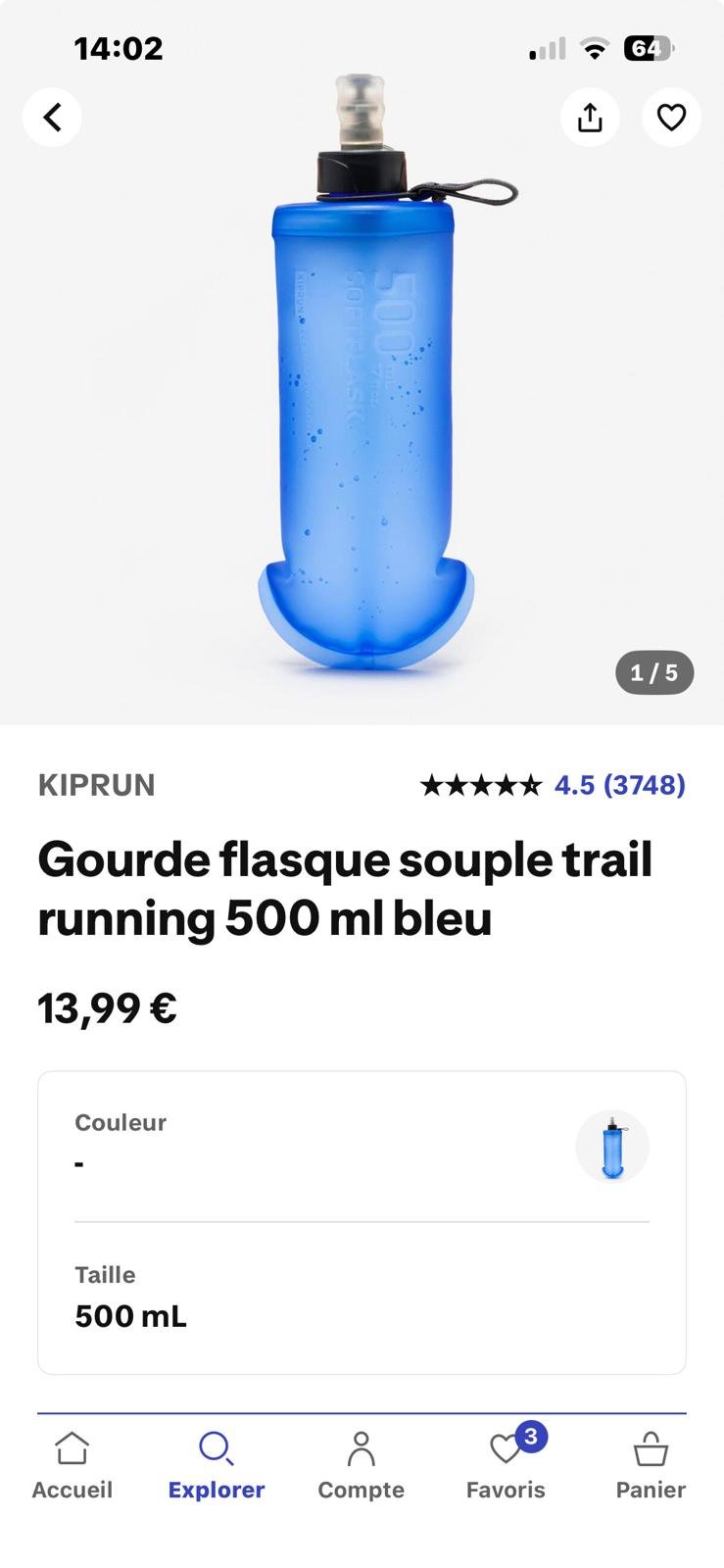Image resolution: width=724 pixels, height=1568 pixels.
Task: Tap the back arrow to return
Action: (52, 117)
